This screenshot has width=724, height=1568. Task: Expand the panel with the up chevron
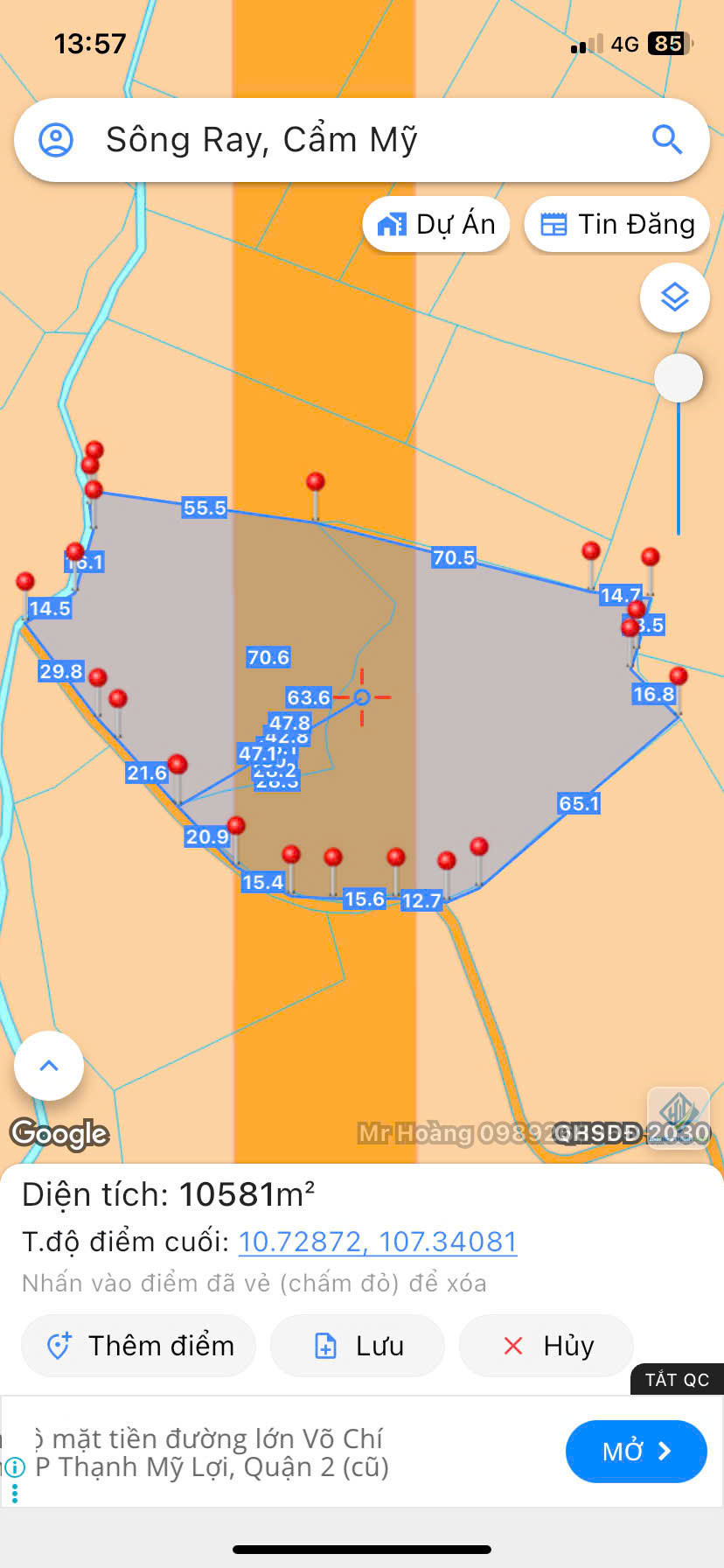click(49, 1066)
